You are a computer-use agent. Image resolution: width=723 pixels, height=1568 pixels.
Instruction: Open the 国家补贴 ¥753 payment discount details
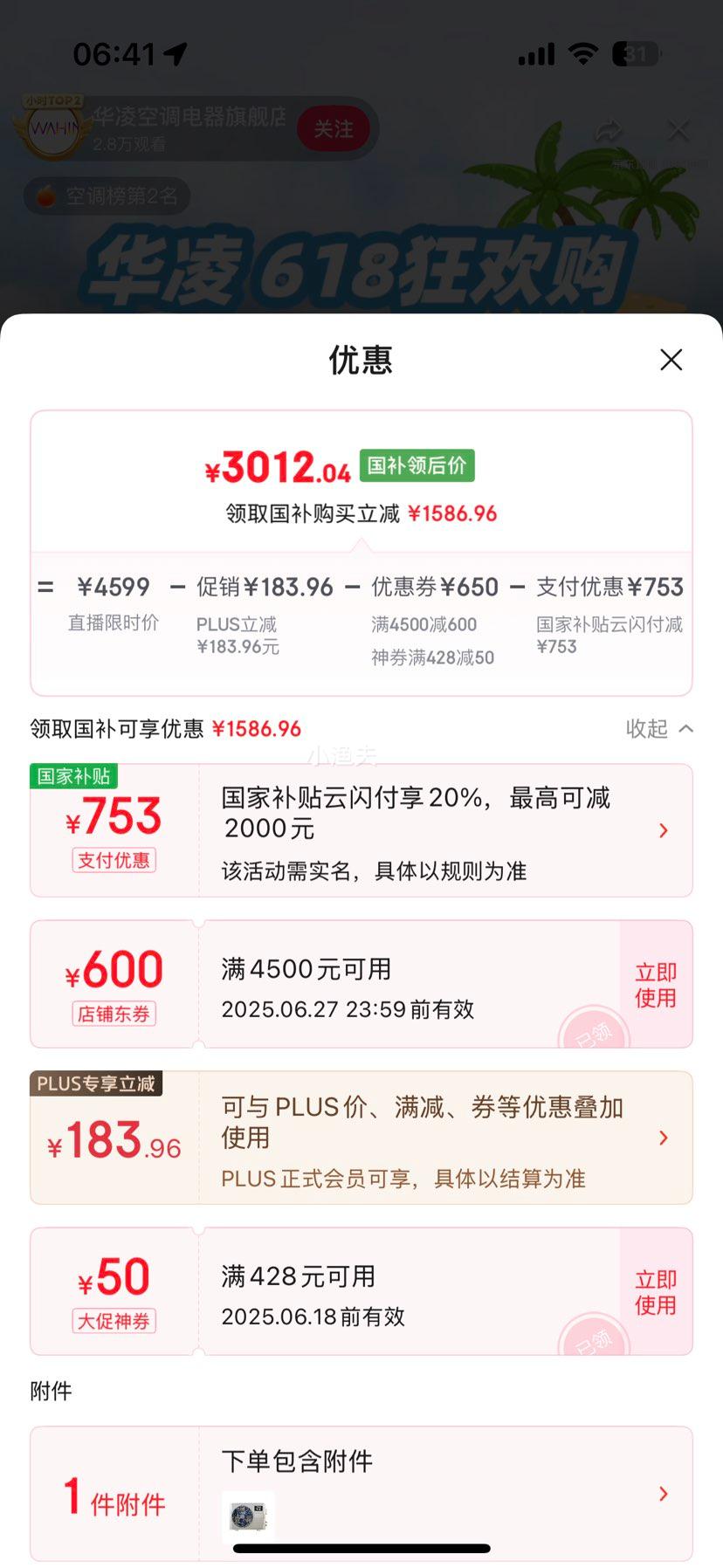tap(663, 830)
